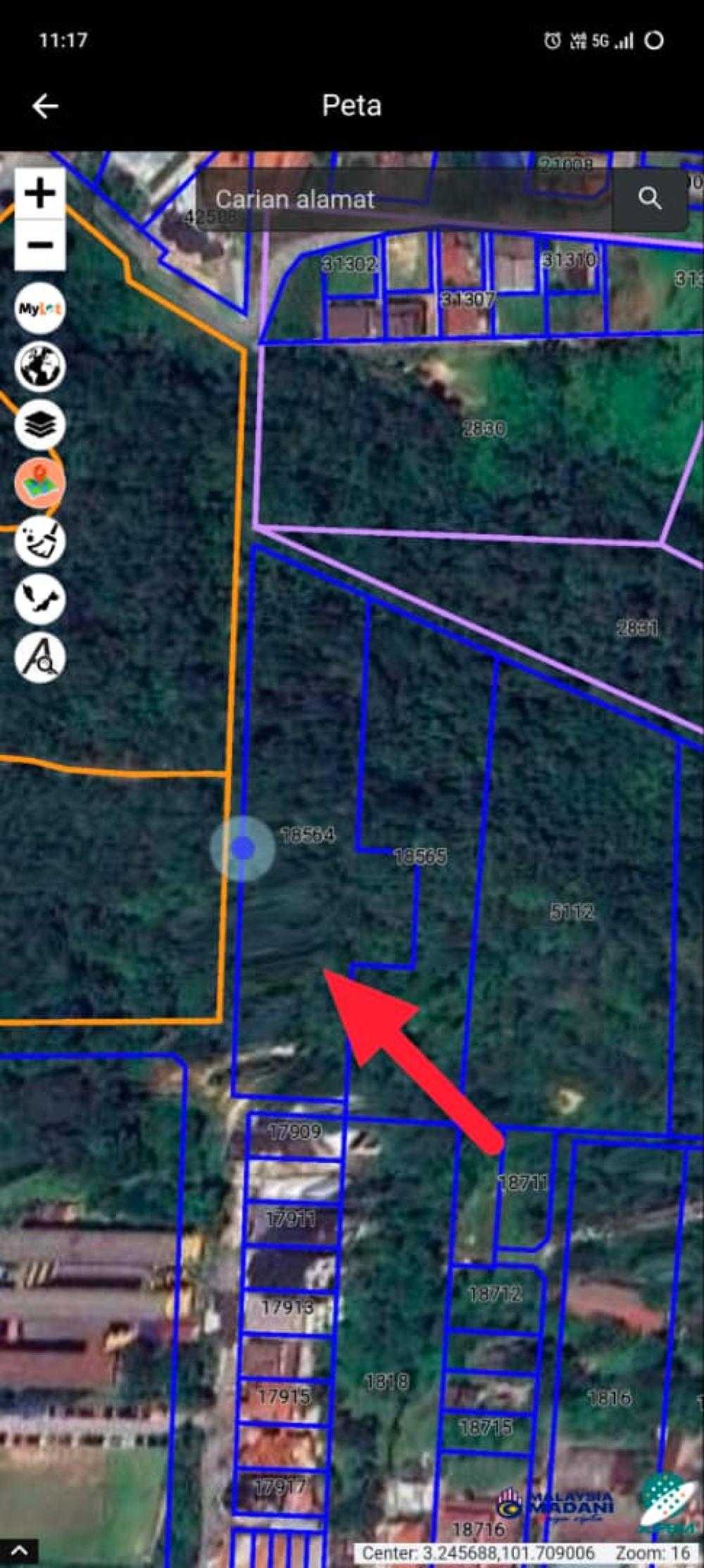Open the globe basemap selector
This screenshot has height=1568, width=704.
coord(40,366)
